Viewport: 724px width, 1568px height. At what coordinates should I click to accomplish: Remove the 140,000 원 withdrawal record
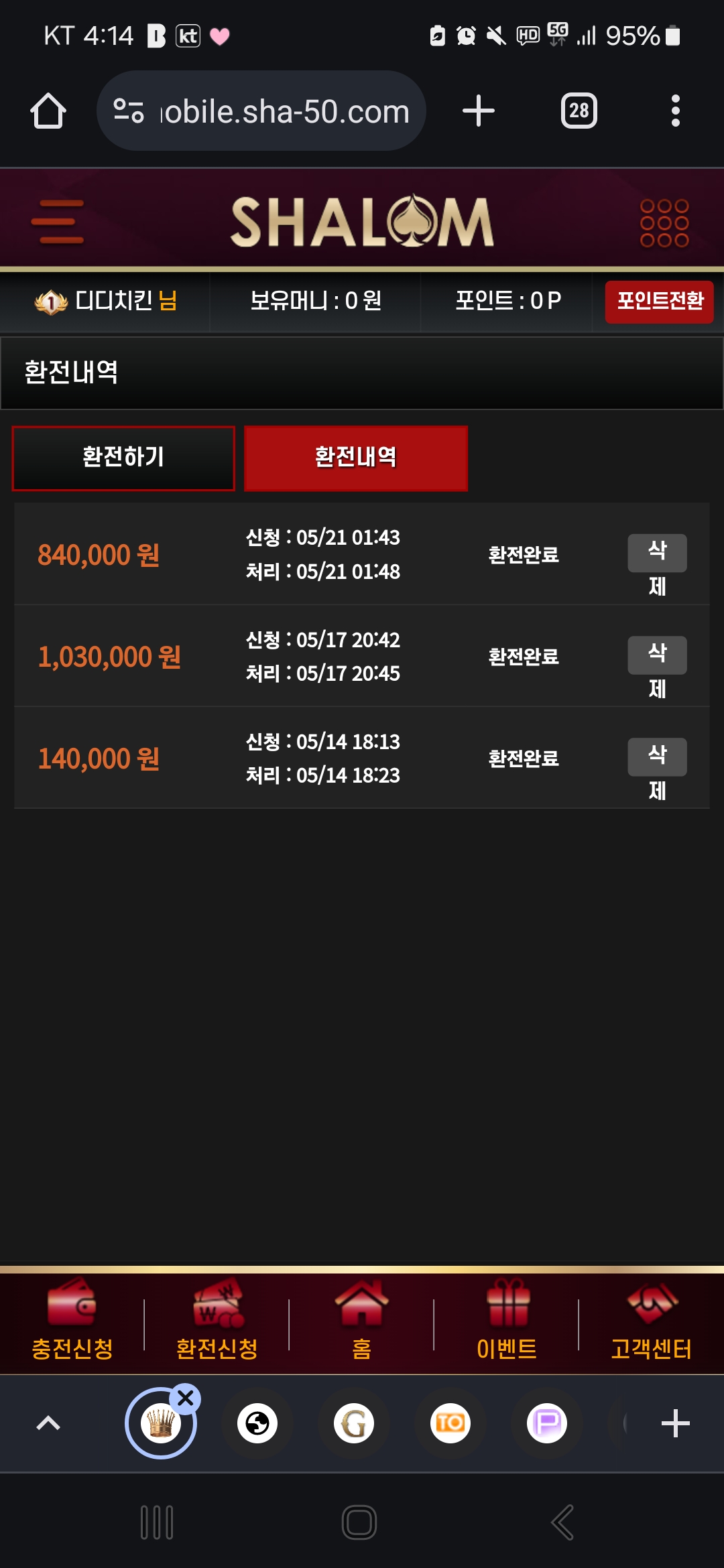pos(656,757)
